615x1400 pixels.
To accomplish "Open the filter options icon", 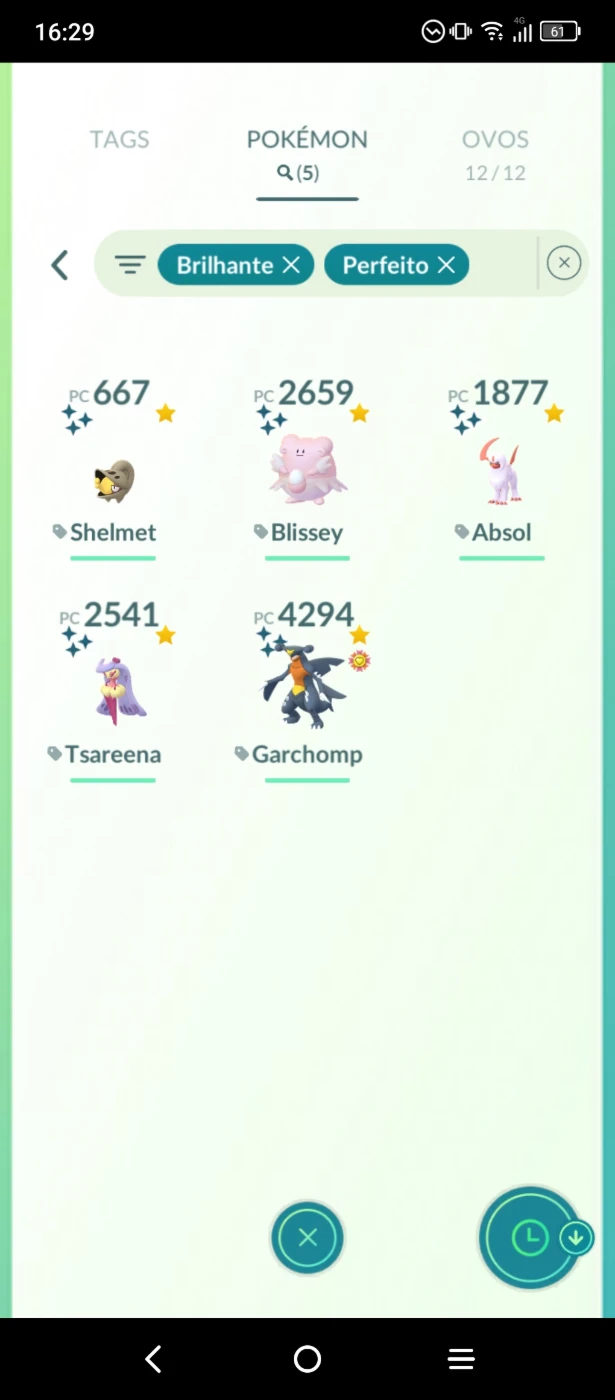I will (x=130, y=265).
